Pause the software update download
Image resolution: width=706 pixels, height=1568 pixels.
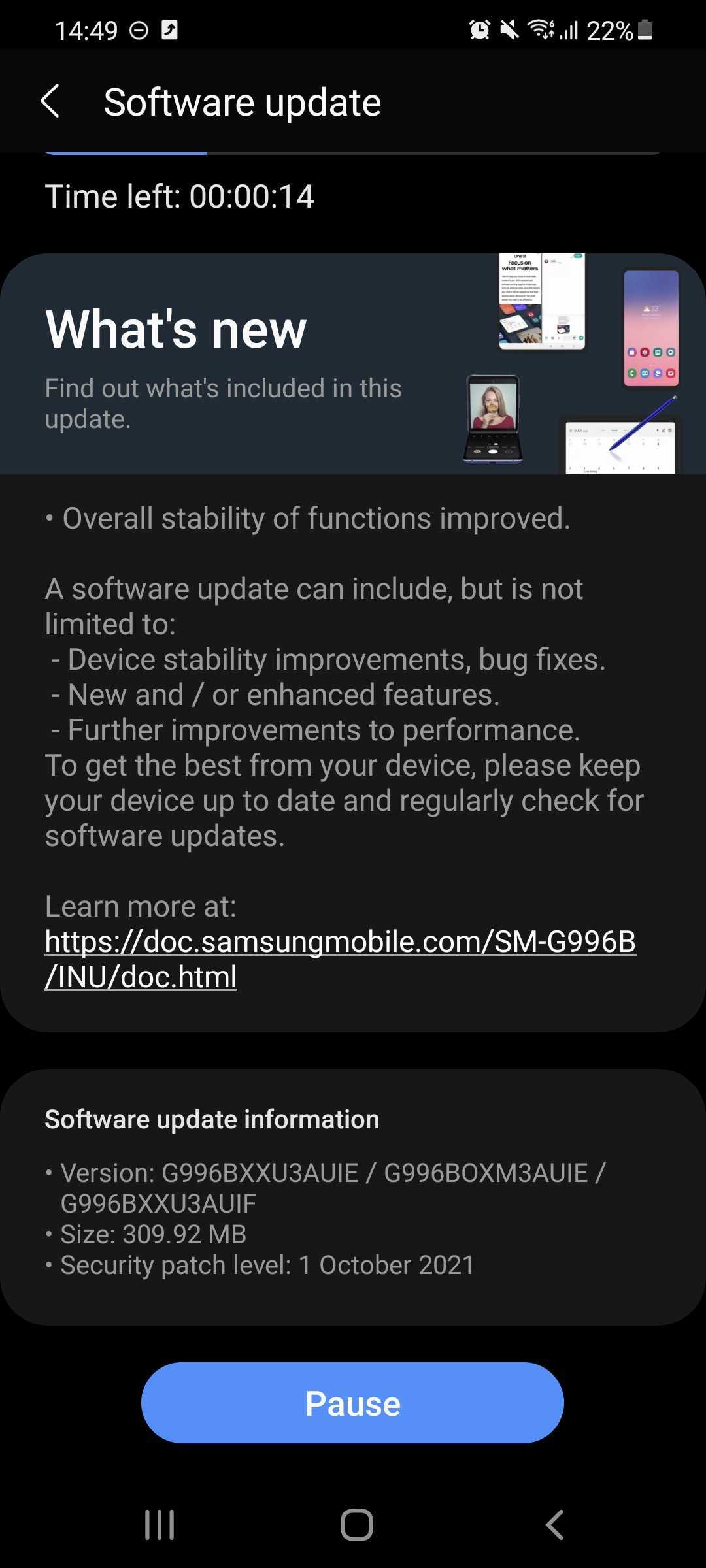(352, 1403)
